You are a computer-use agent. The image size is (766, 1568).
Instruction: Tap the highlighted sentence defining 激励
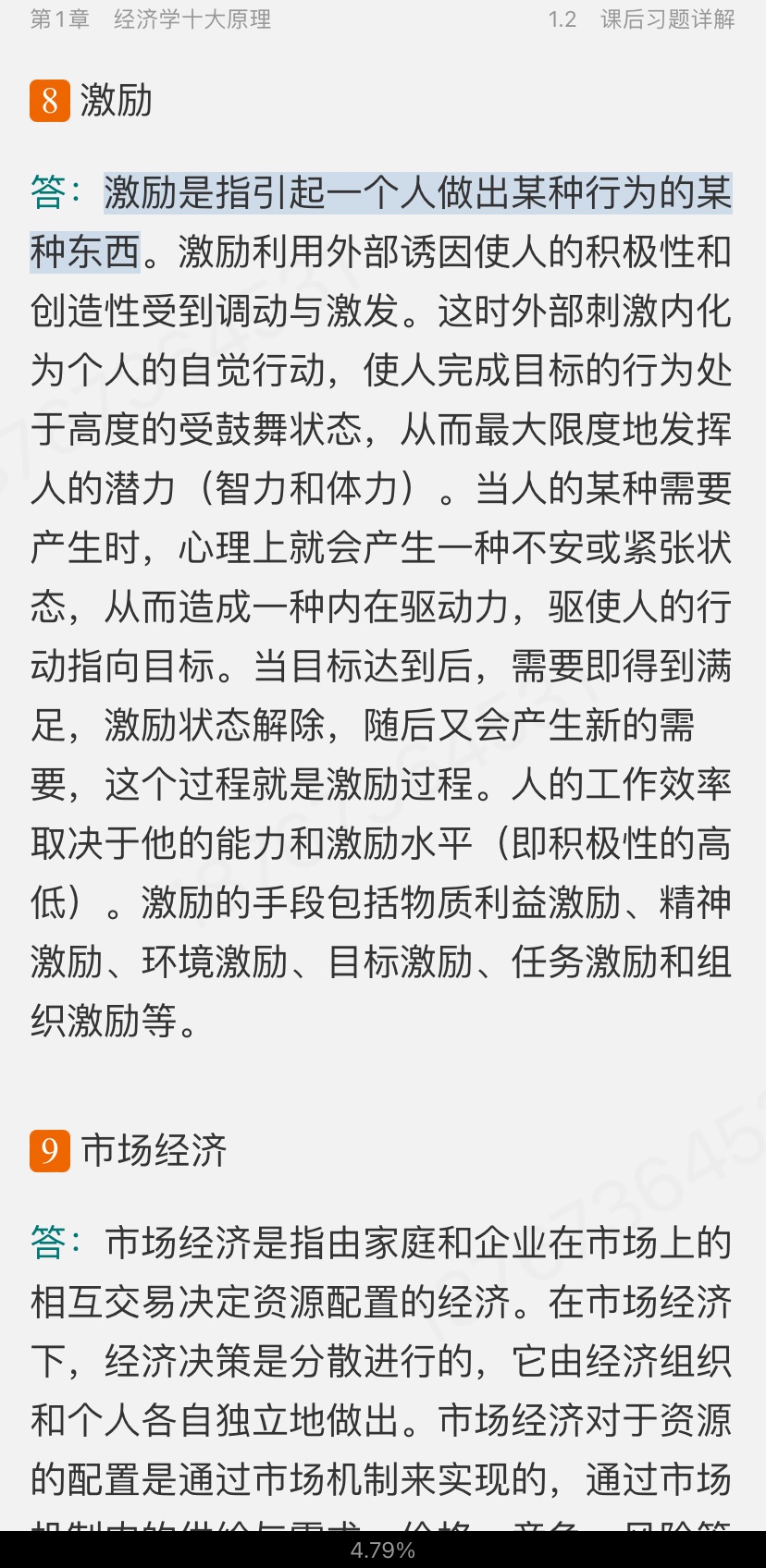416,194
